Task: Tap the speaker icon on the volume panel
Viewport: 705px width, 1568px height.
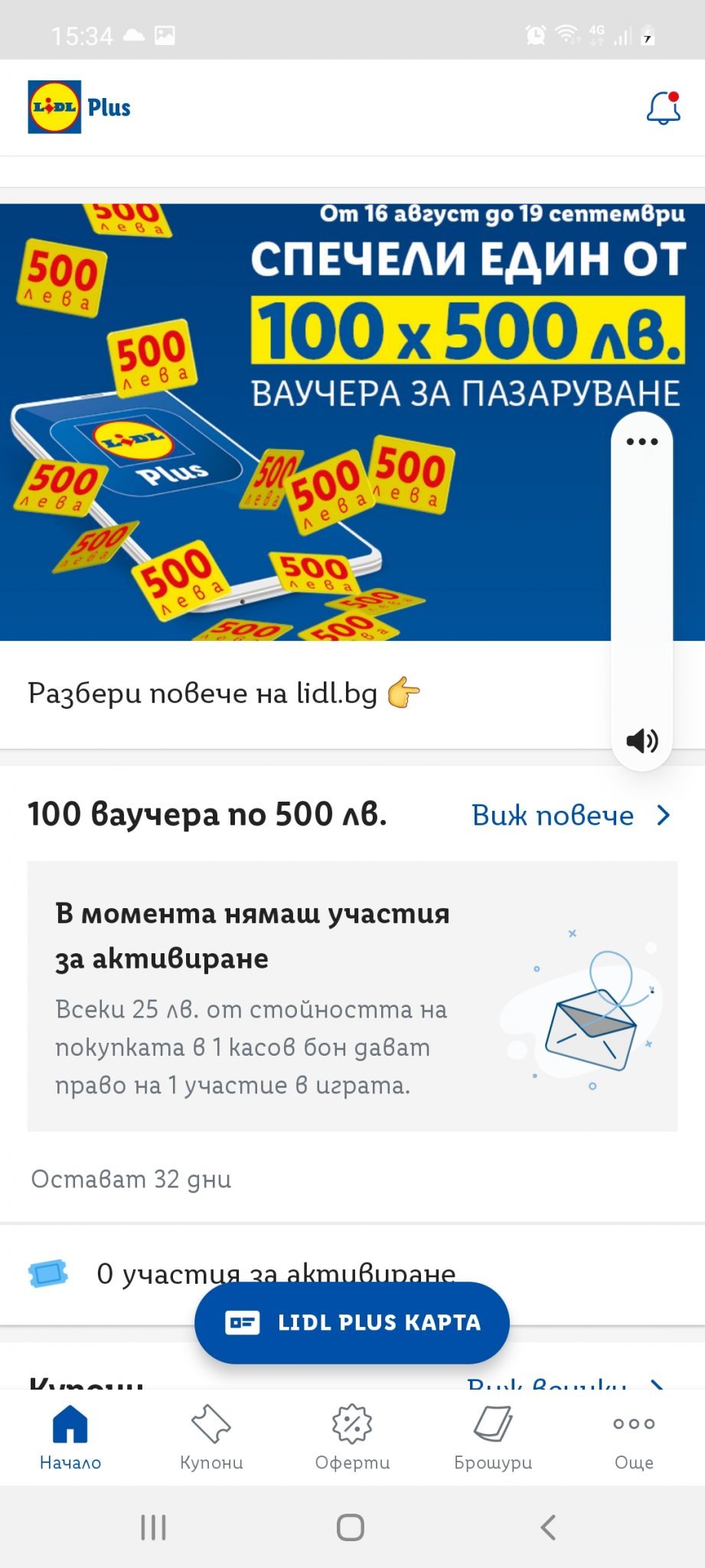Action: (x=641, y=740)
